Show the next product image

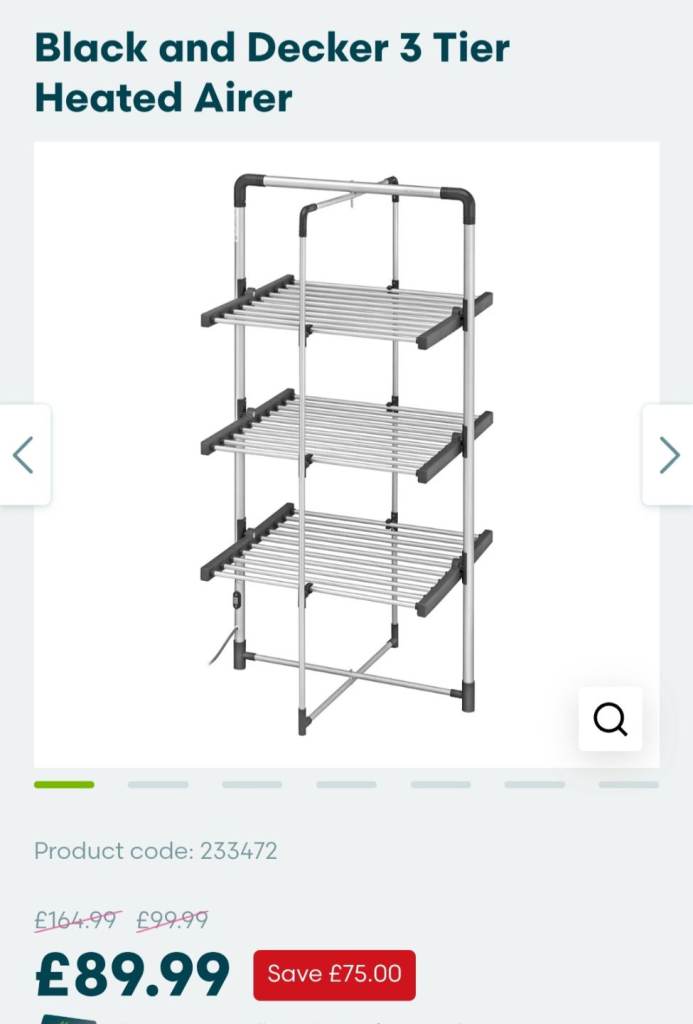[x=668, y=455]
